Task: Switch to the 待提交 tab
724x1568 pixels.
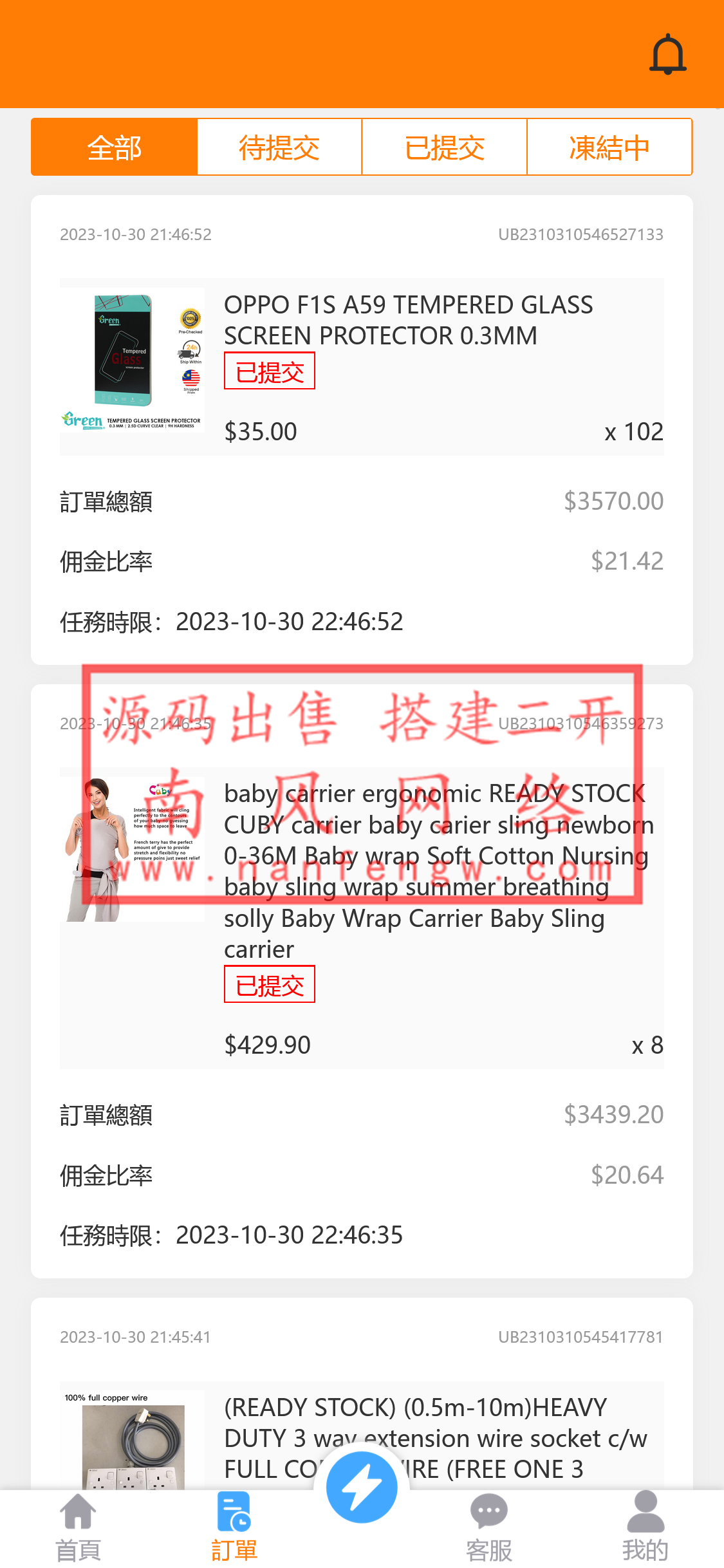Action: click(x=279, y=147)
